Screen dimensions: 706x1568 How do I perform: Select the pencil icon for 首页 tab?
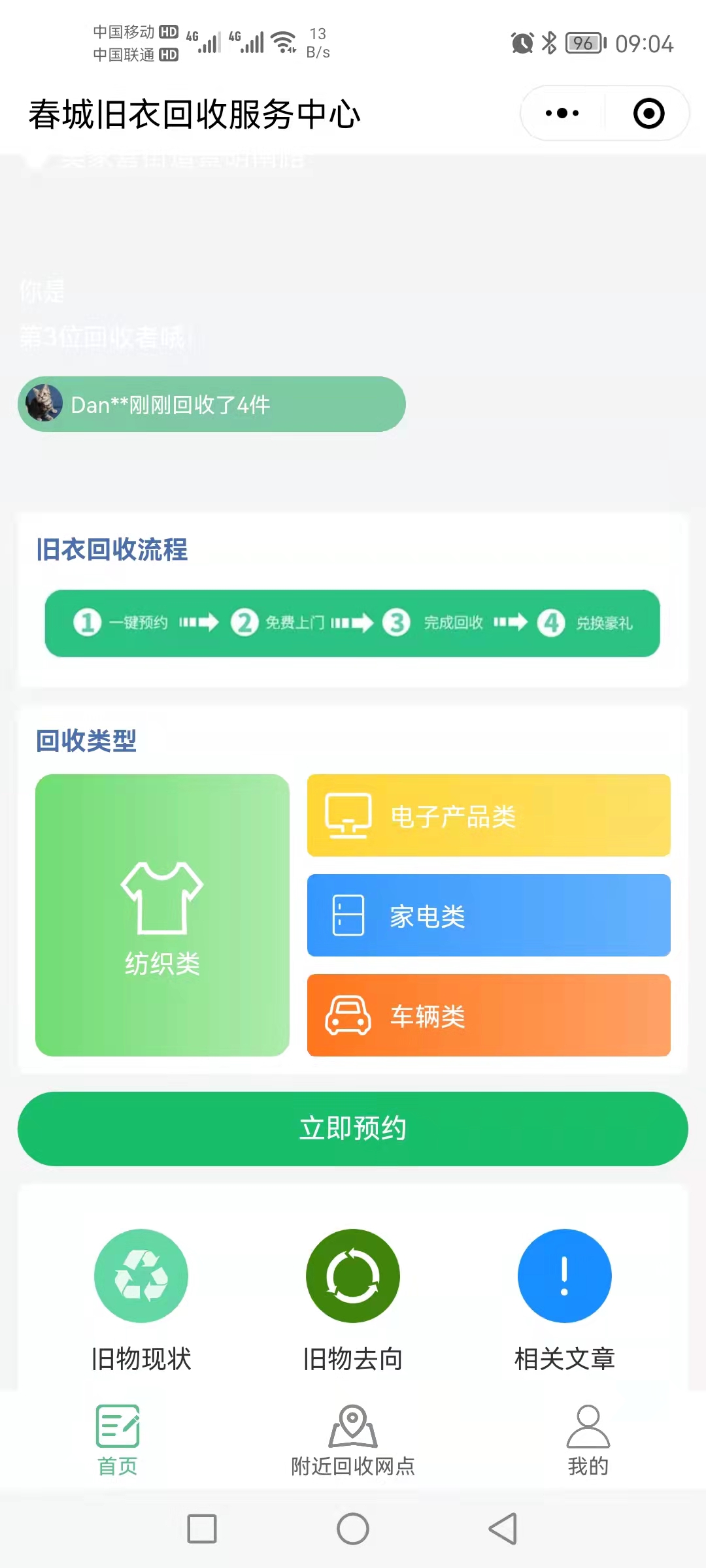(117, 1428)
